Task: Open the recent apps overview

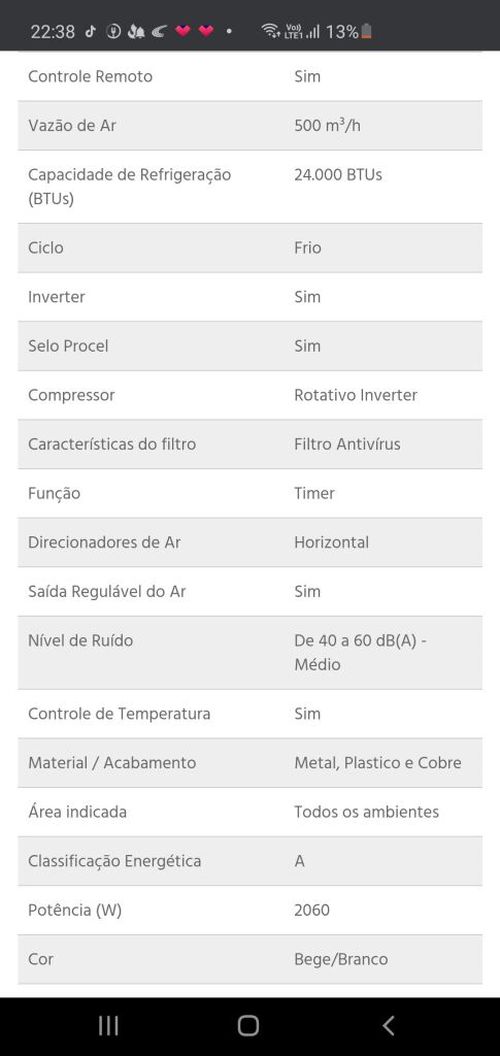Action: point(108,1026)
